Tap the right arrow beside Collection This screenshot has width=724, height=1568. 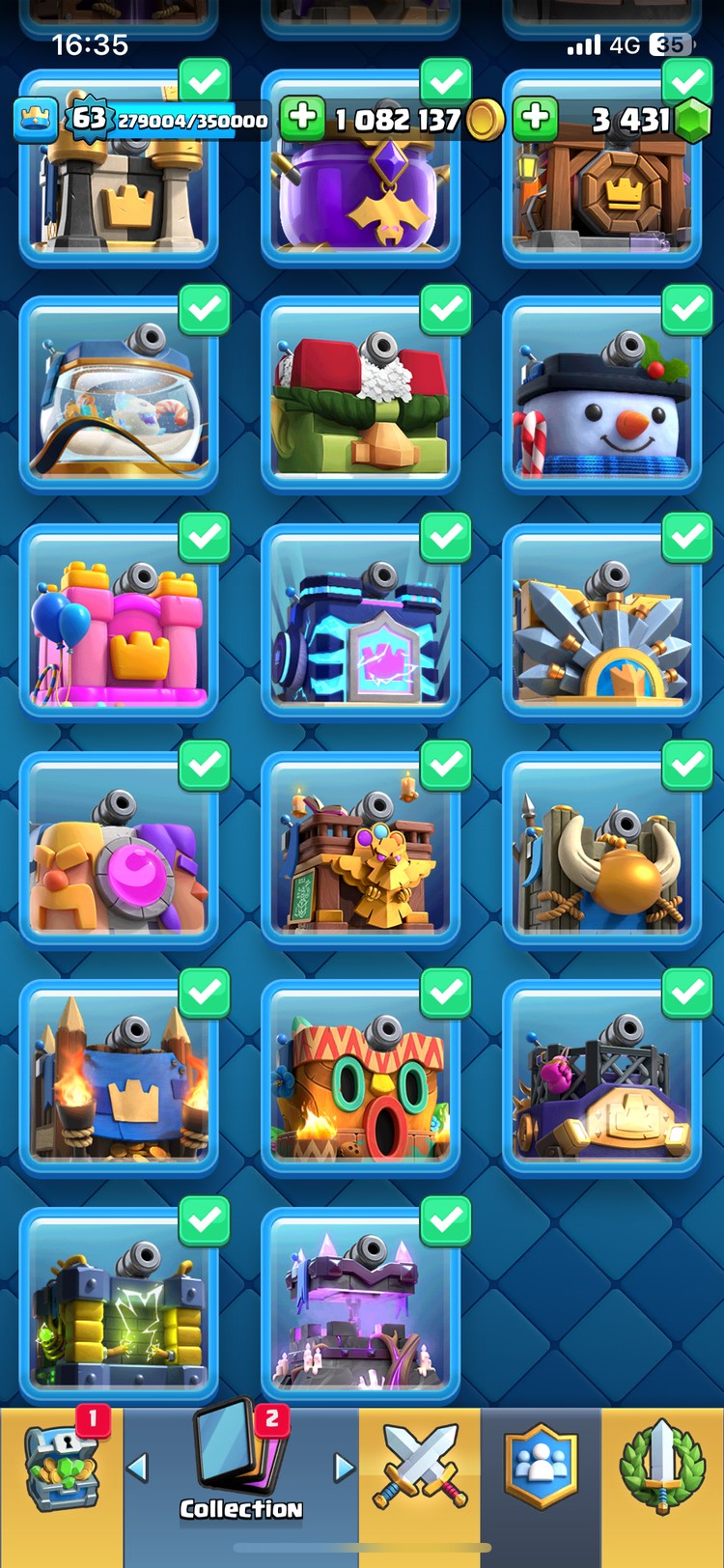[344, 1468]
